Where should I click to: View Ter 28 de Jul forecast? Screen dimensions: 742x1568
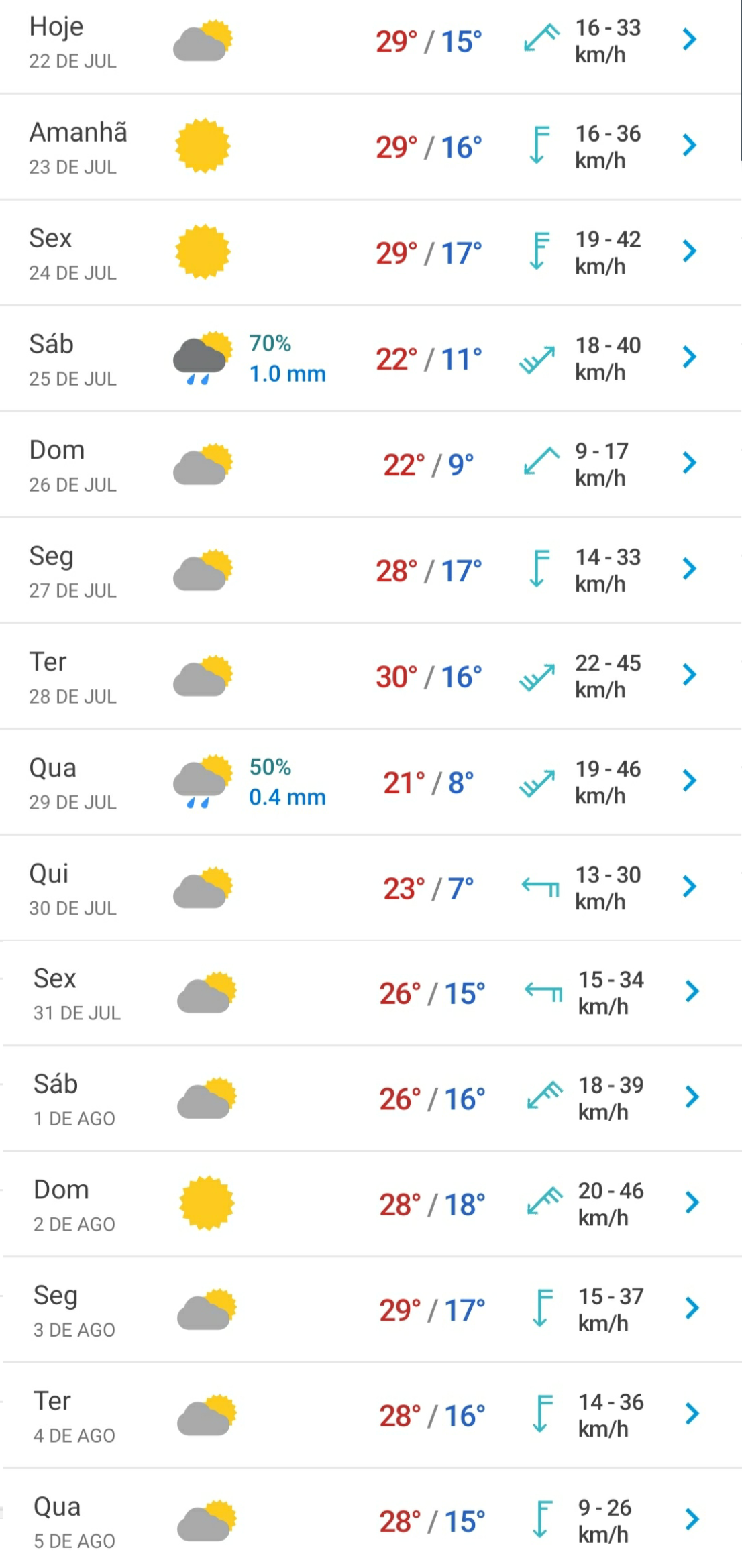coord(371,677)
